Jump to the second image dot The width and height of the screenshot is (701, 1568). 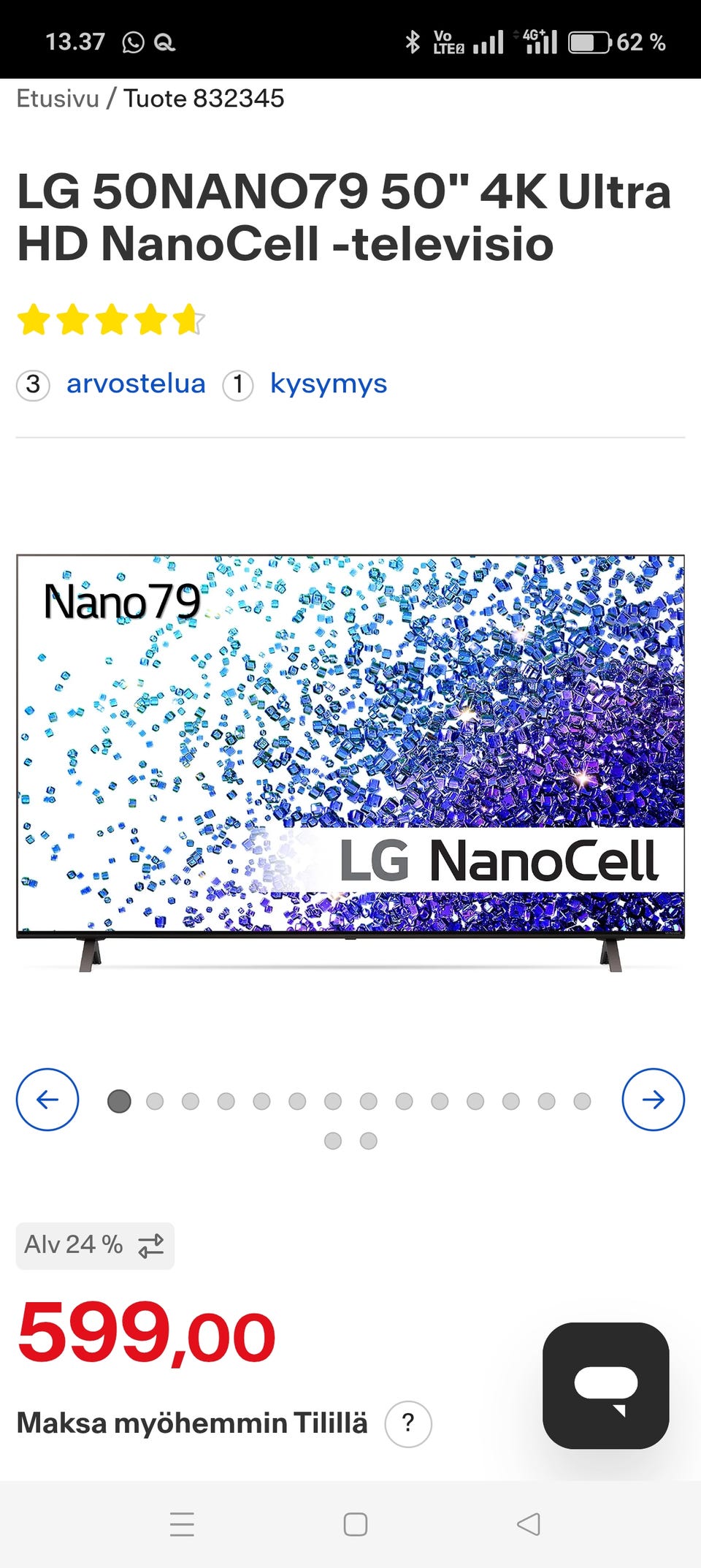point(155,1101)
